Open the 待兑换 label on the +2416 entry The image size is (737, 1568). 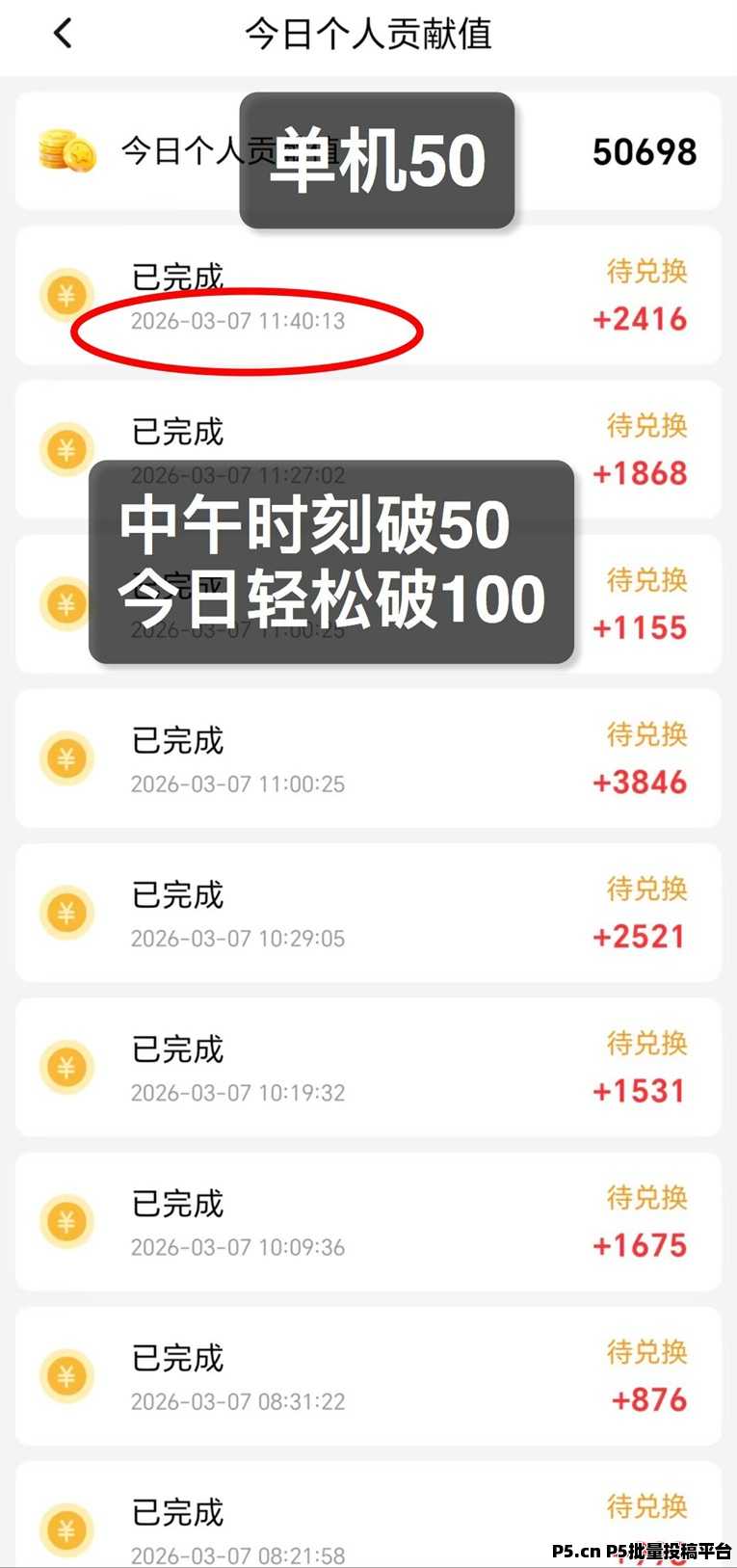pos(646,273)
